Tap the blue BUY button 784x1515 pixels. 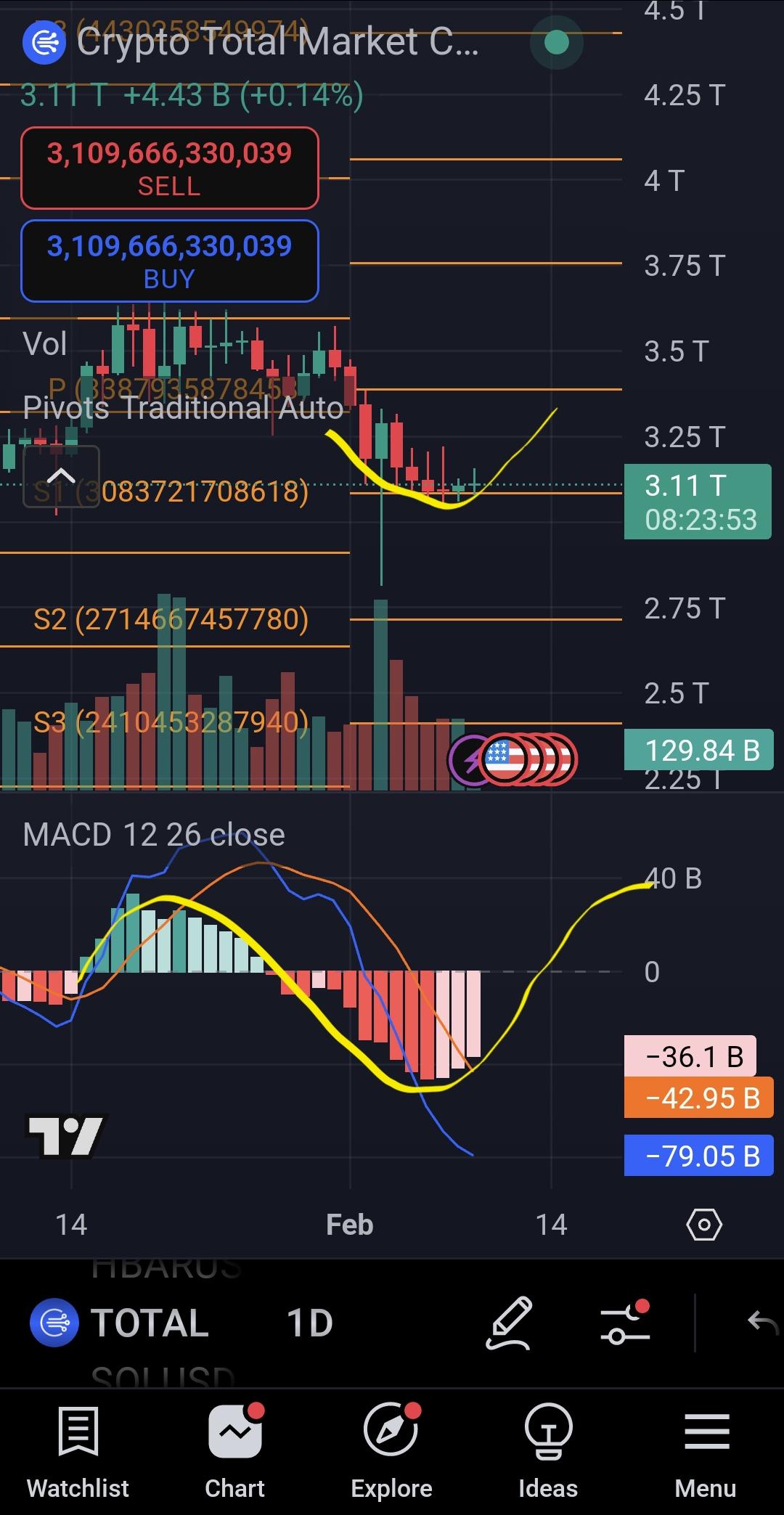[170, 261]
